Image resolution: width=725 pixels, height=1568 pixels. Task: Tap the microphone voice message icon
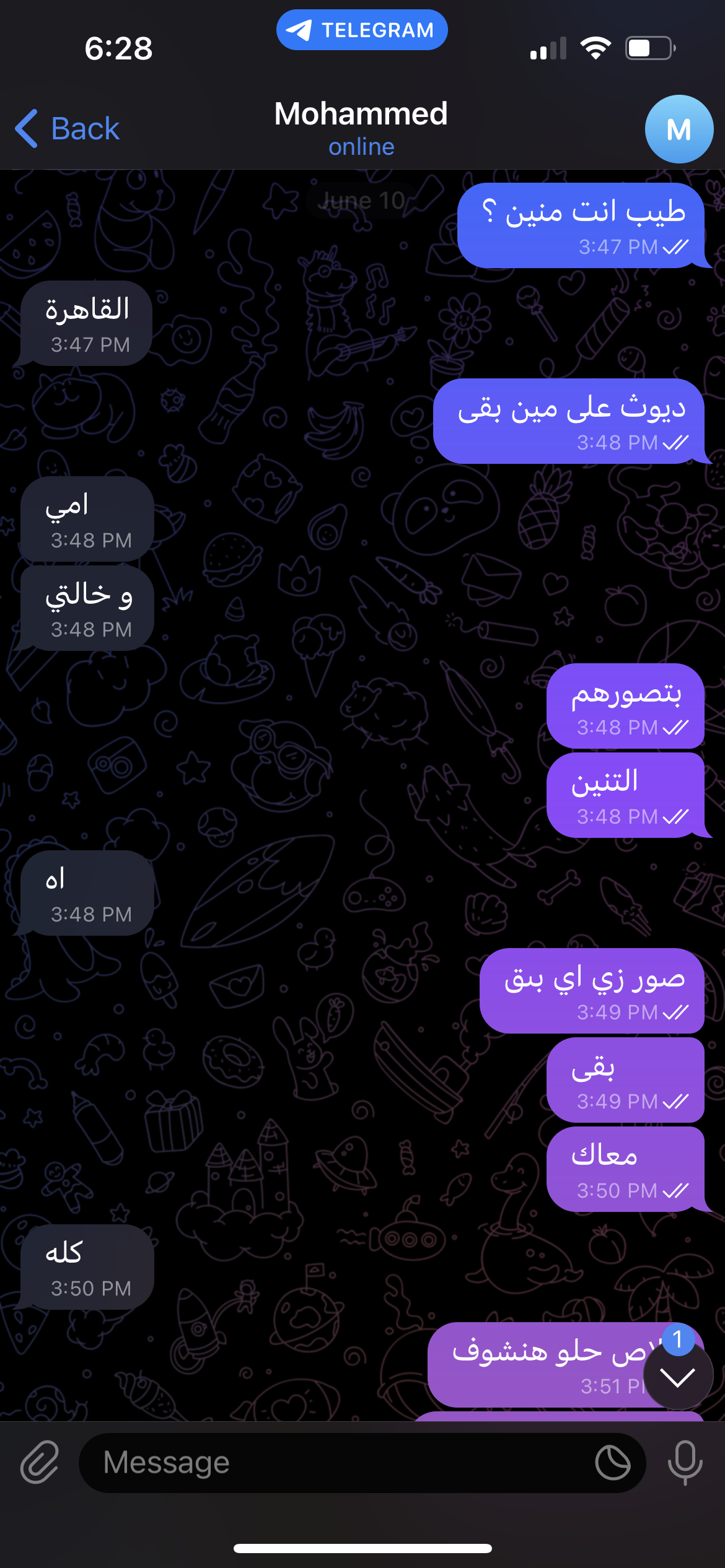tap(685, 1462)
